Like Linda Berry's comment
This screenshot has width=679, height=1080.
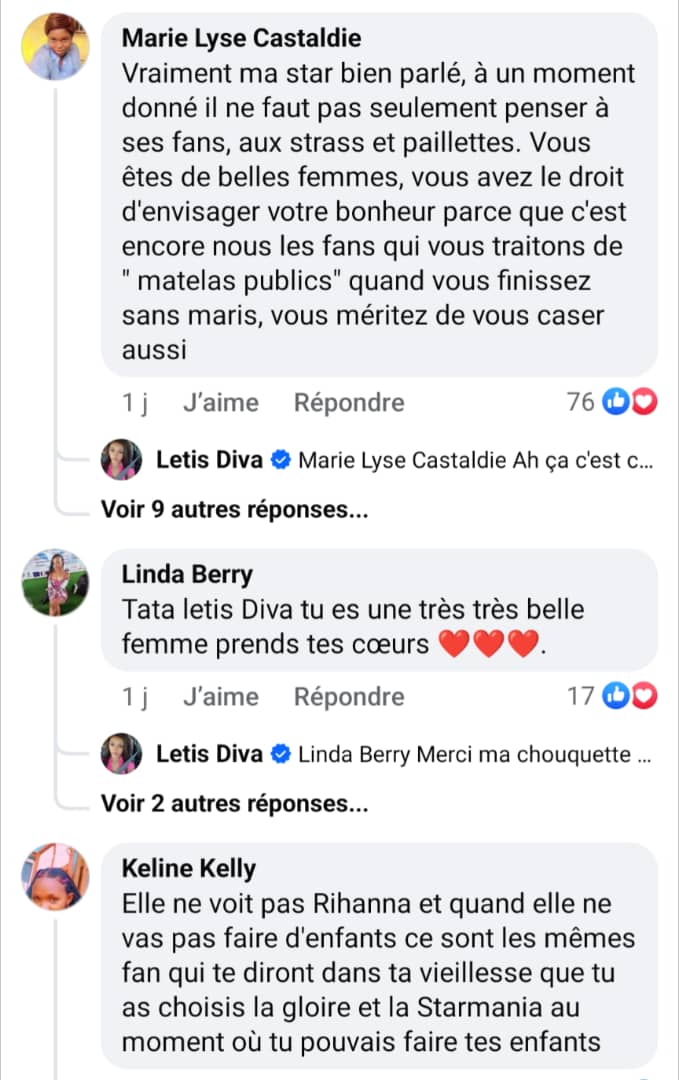click(221, 696)
